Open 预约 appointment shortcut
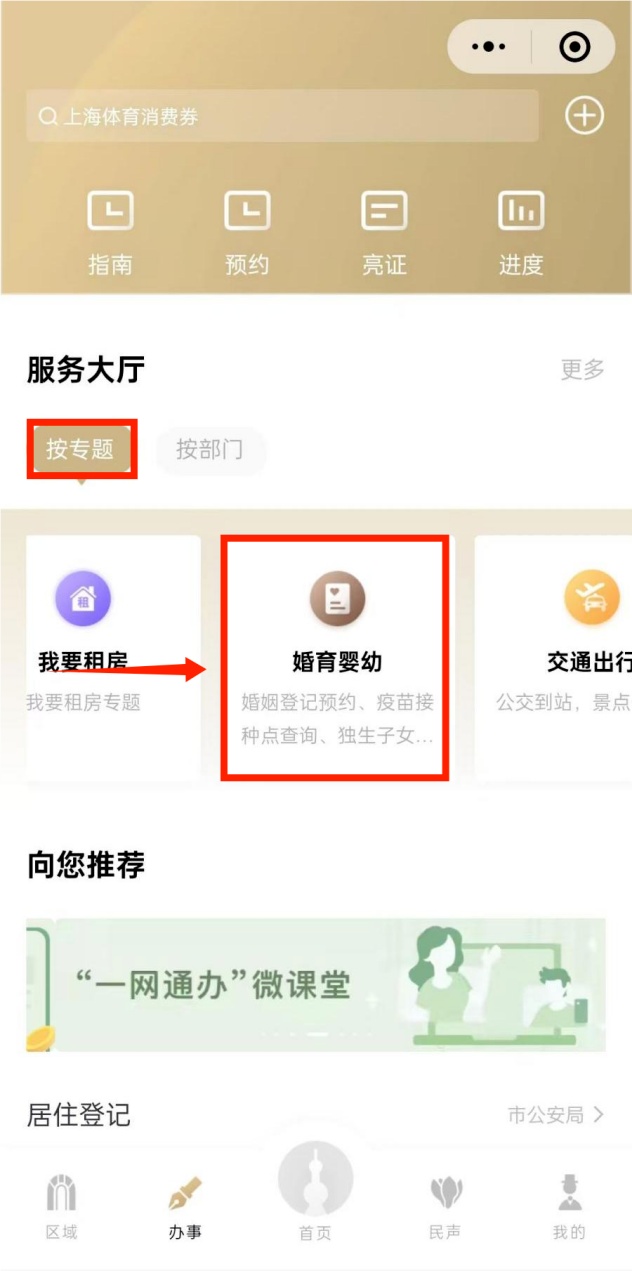Screen dimensions: 632x1271 point(247,234)
